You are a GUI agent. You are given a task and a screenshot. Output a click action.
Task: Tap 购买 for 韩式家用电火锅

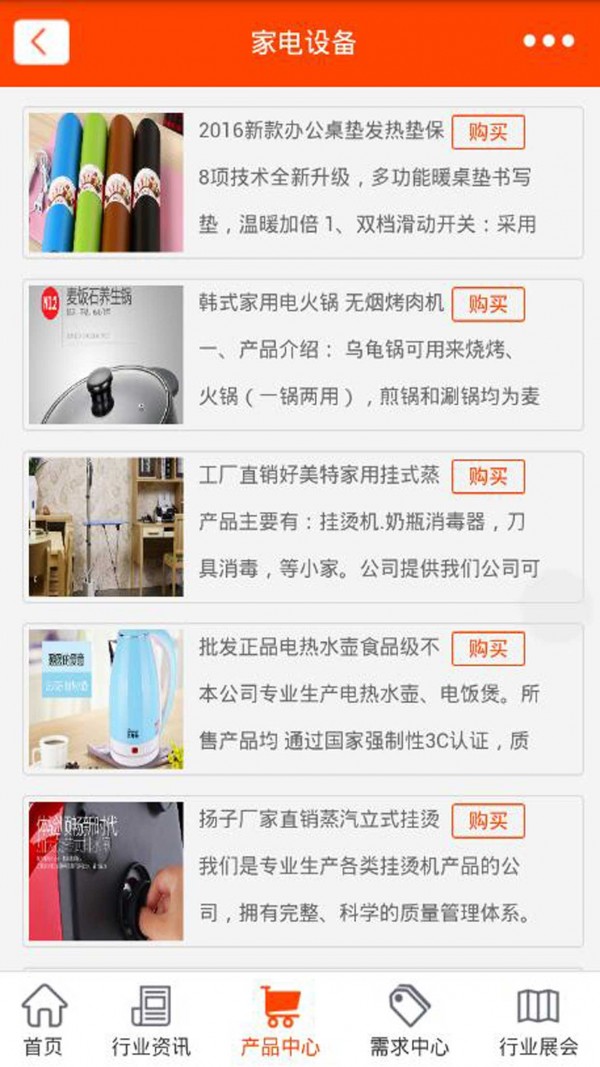tap(488, 304)
